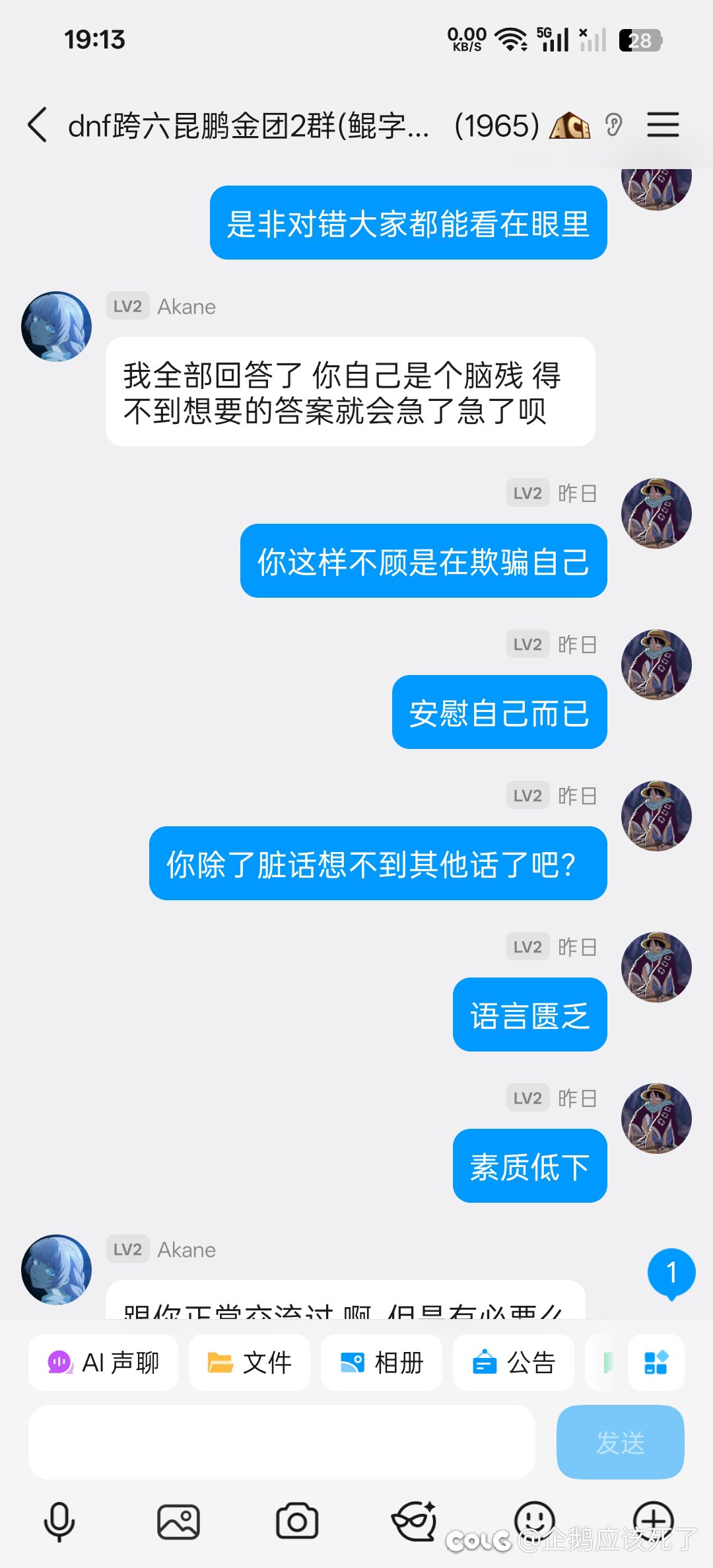The width and height of the screenshot is (713, 1568).
Task: Open AI 声聊 shortcut
Action: click(x=104, y=1362)
